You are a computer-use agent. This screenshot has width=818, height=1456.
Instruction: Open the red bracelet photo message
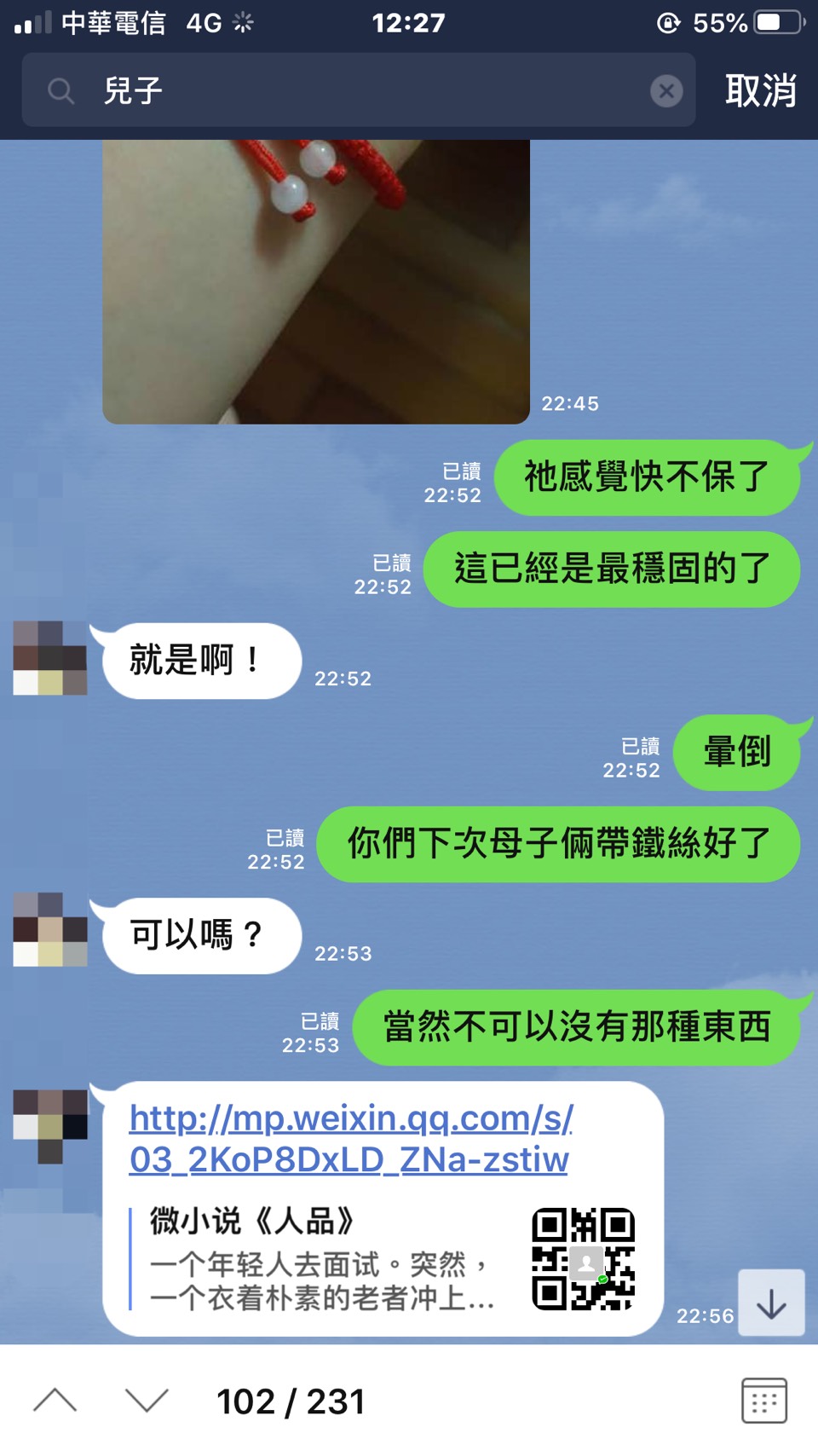click(x=316, y=281)
